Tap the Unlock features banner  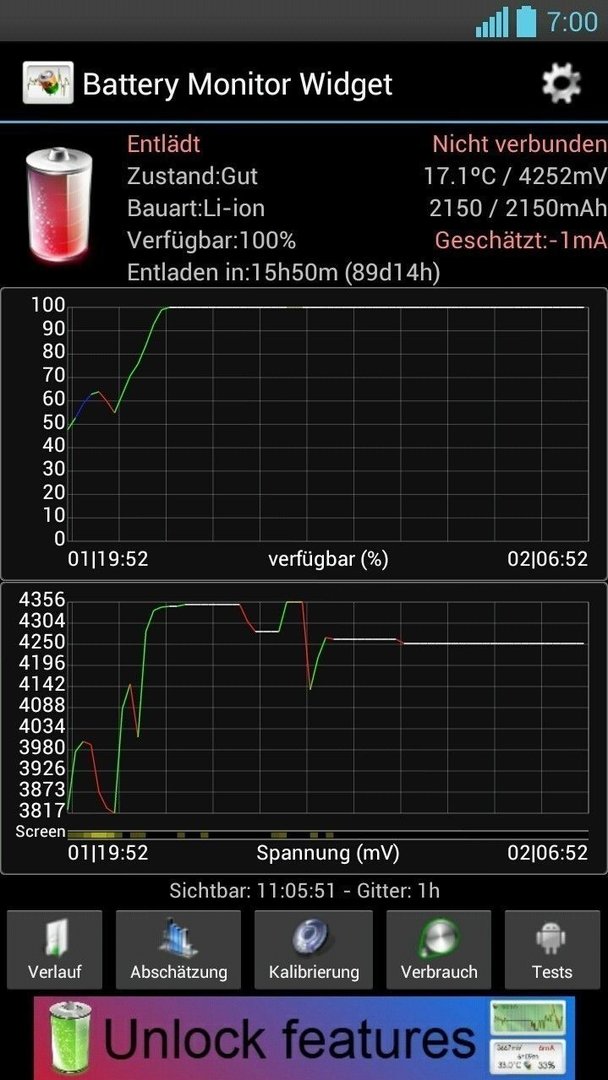304,1038
